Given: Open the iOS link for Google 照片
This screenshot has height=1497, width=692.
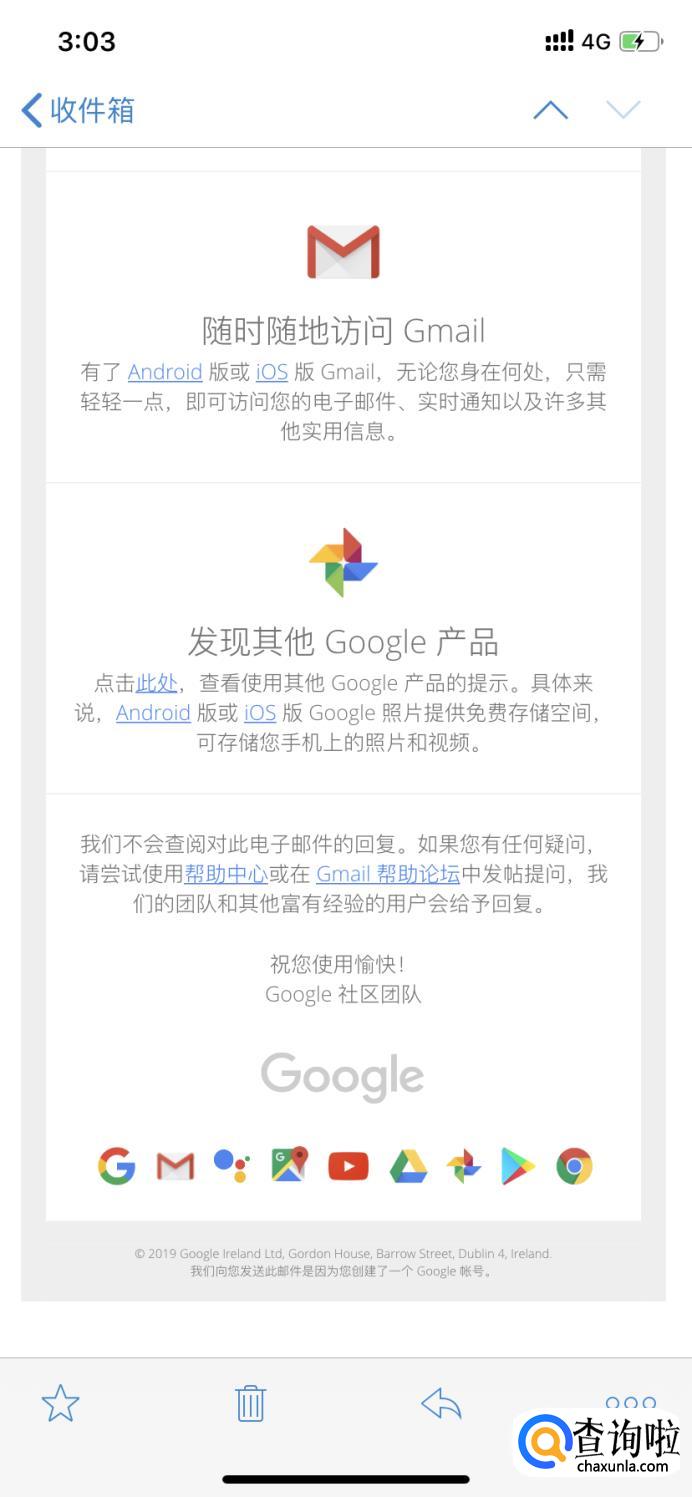Looking at the screenshot, I should pos(260,713).
